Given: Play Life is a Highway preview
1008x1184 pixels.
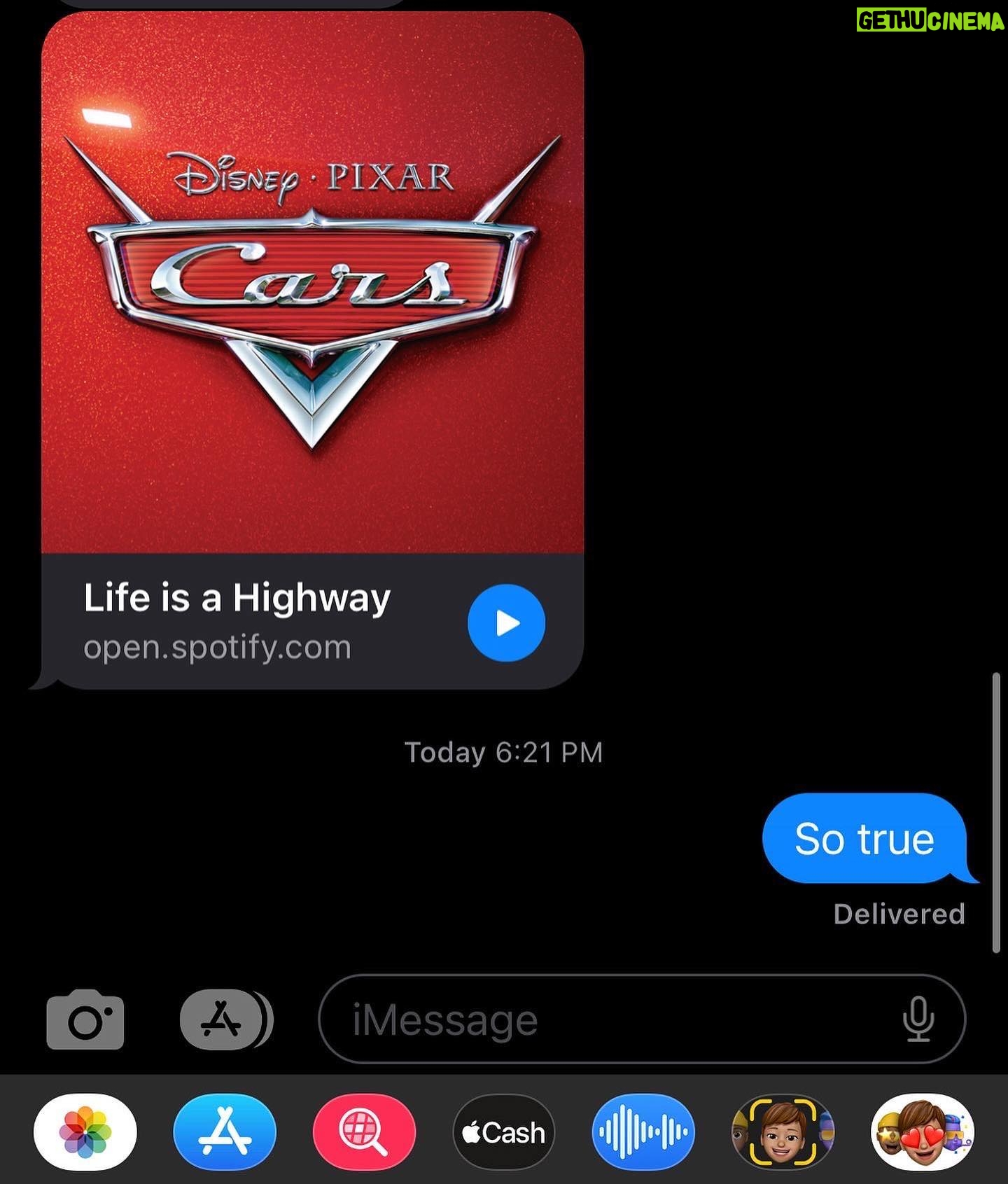Looking at the screenshot, I should click(x=506, y=622).
